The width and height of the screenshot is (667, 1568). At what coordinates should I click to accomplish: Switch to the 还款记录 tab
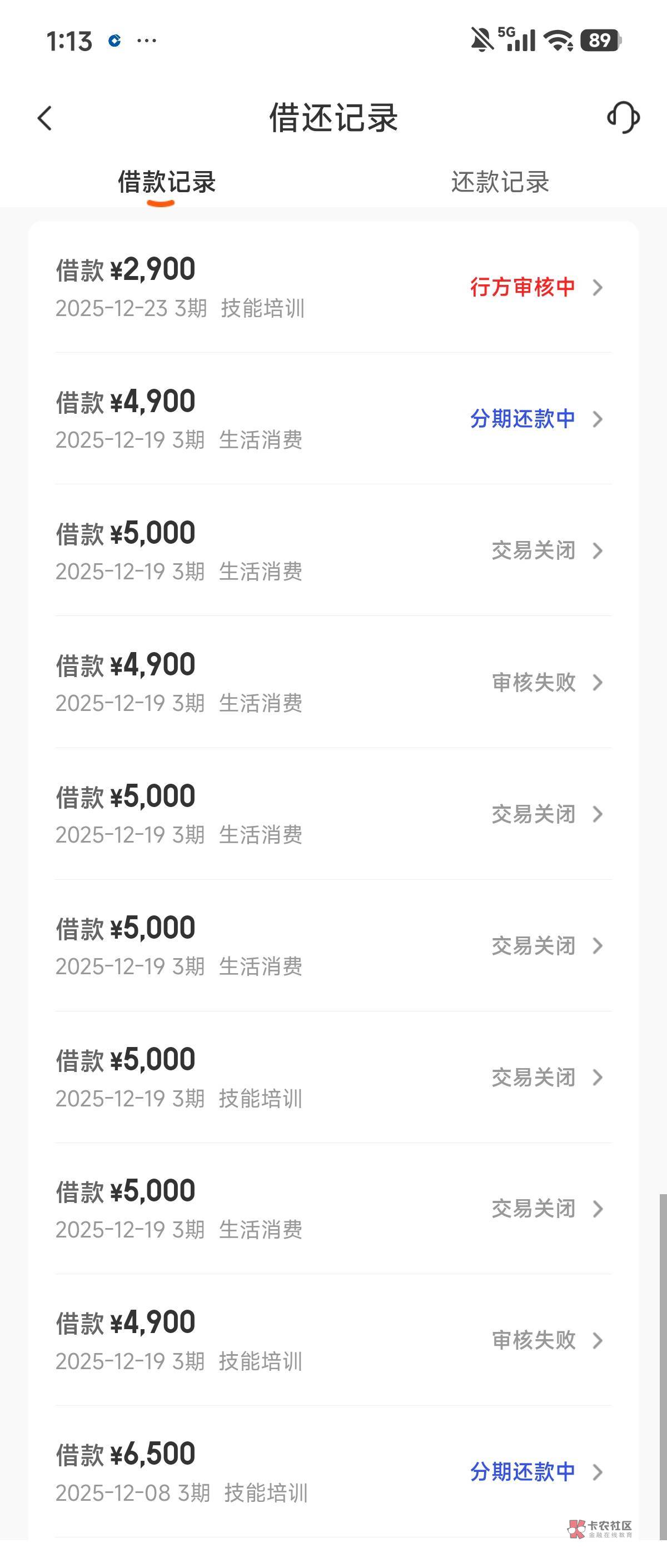[x=500, y=182]
